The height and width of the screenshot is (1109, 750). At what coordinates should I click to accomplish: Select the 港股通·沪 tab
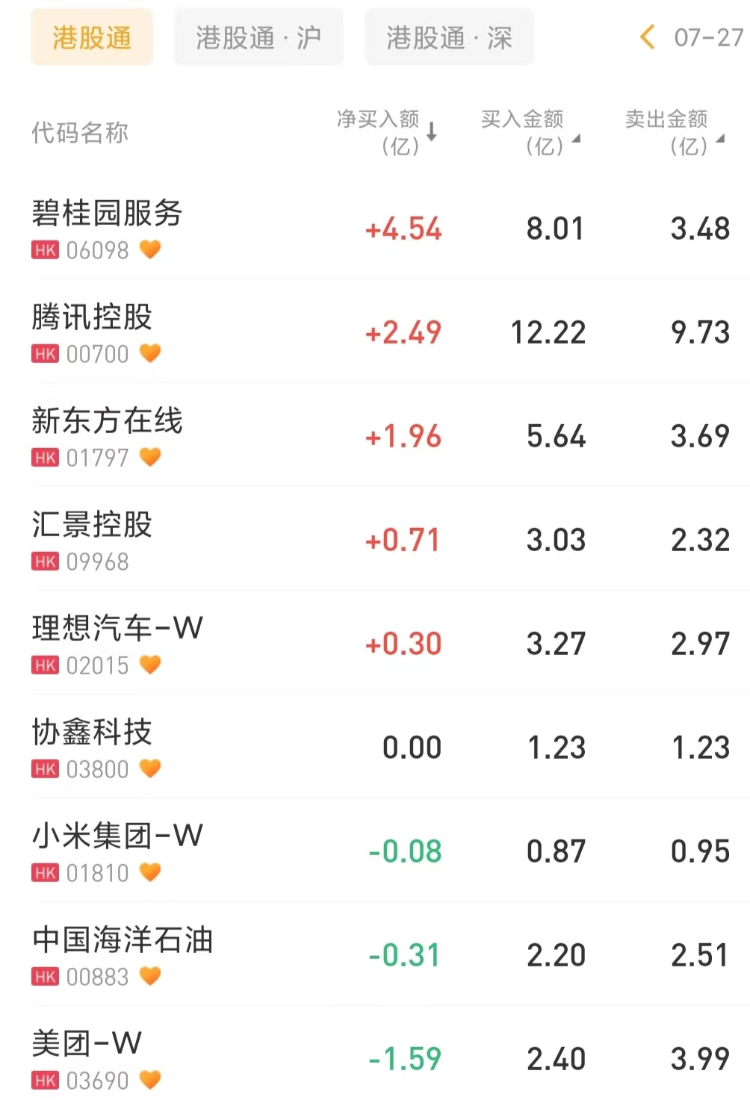coord(258,38)
